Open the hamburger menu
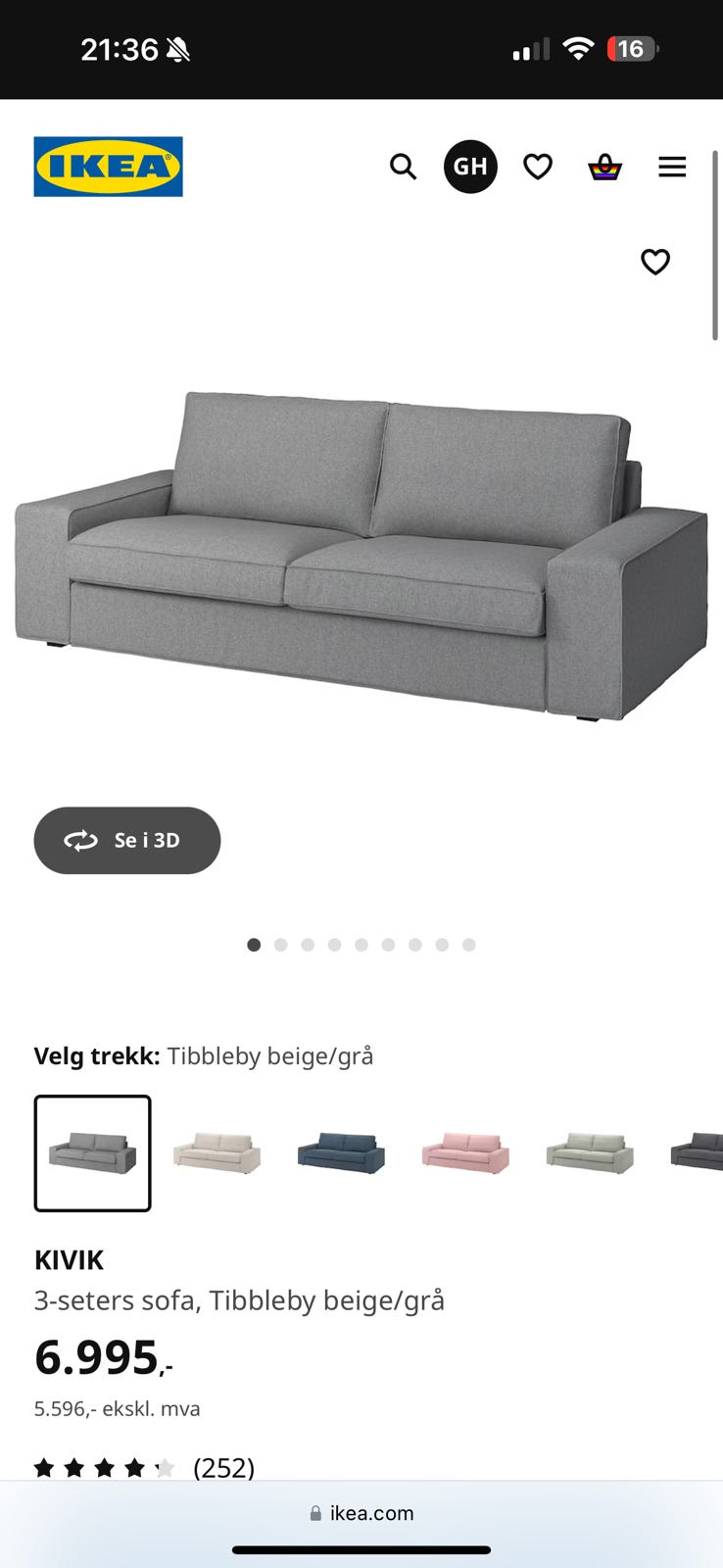The width and height of the screenshot is (723, 1568). (x=672, y=167)
